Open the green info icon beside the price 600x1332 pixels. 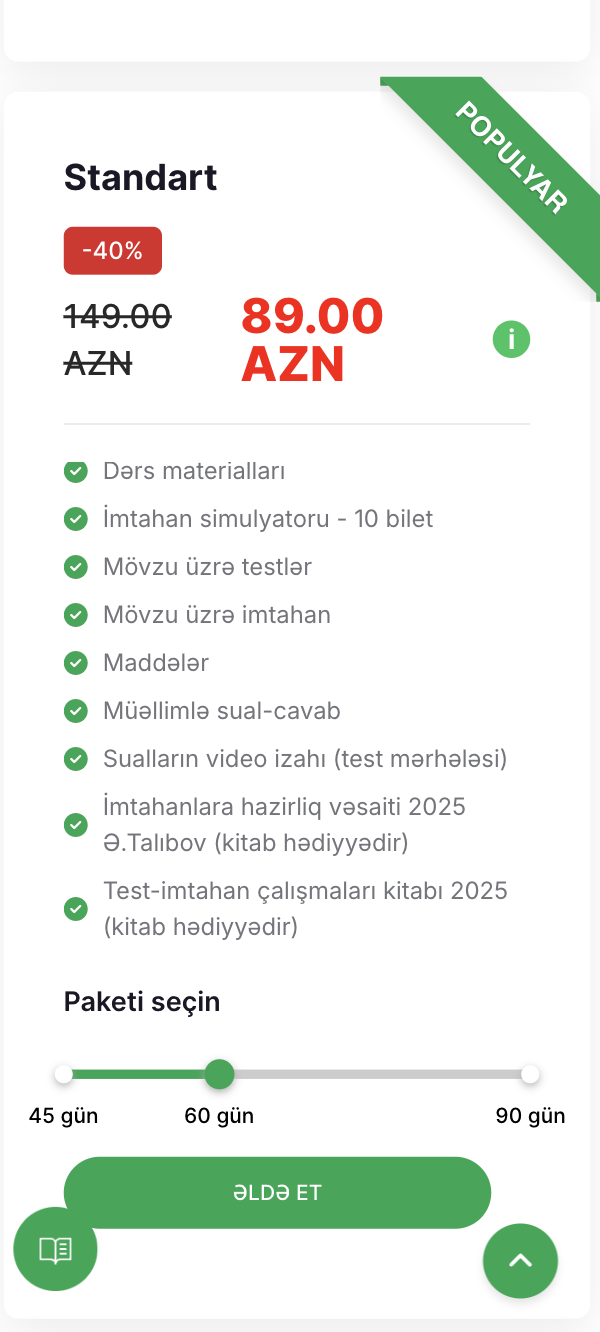click(x=511, y=340)
